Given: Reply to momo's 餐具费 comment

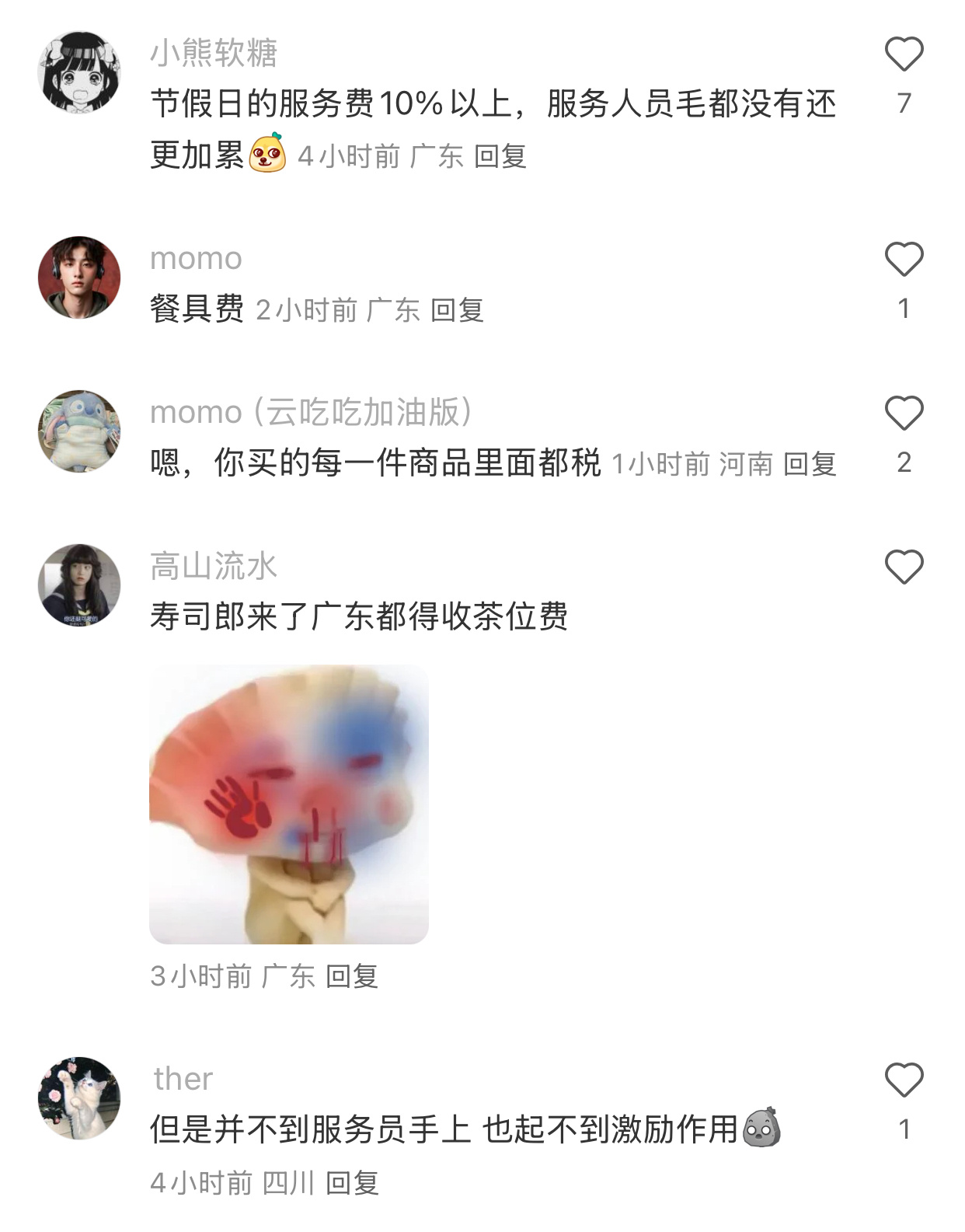Looking at the screenshot, I should point(458,310).
